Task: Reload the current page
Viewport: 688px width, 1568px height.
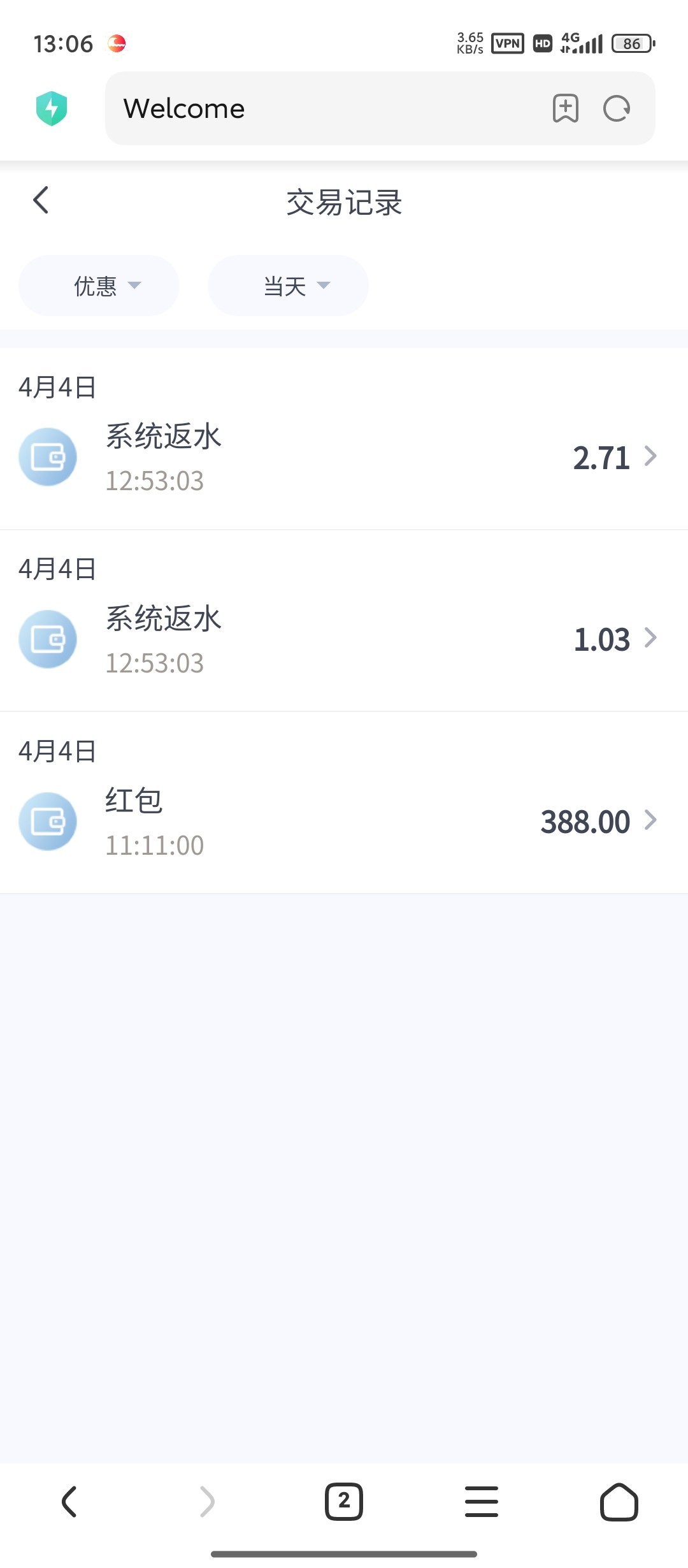Action: 617,108
